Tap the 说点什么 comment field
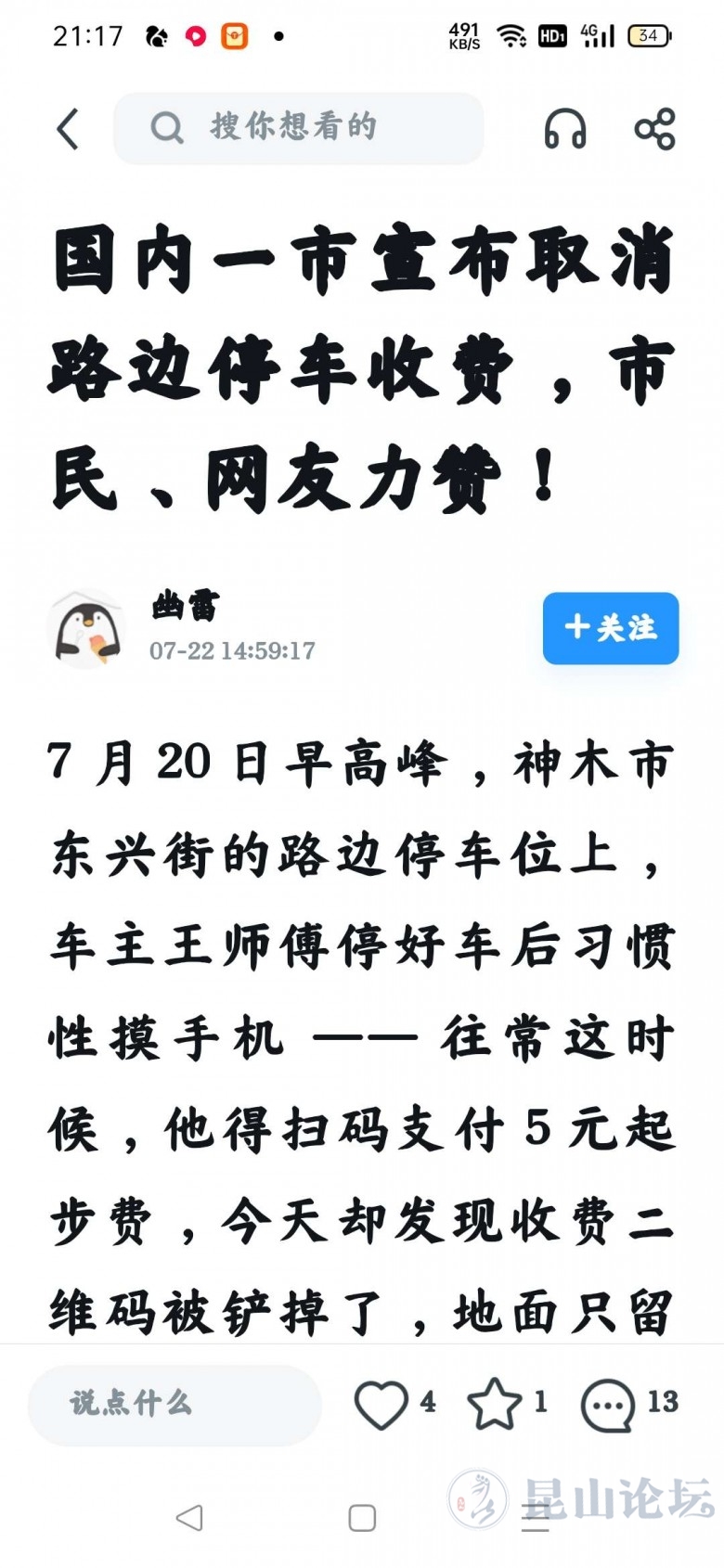Screen dimensions: 724x1568 175,1404
